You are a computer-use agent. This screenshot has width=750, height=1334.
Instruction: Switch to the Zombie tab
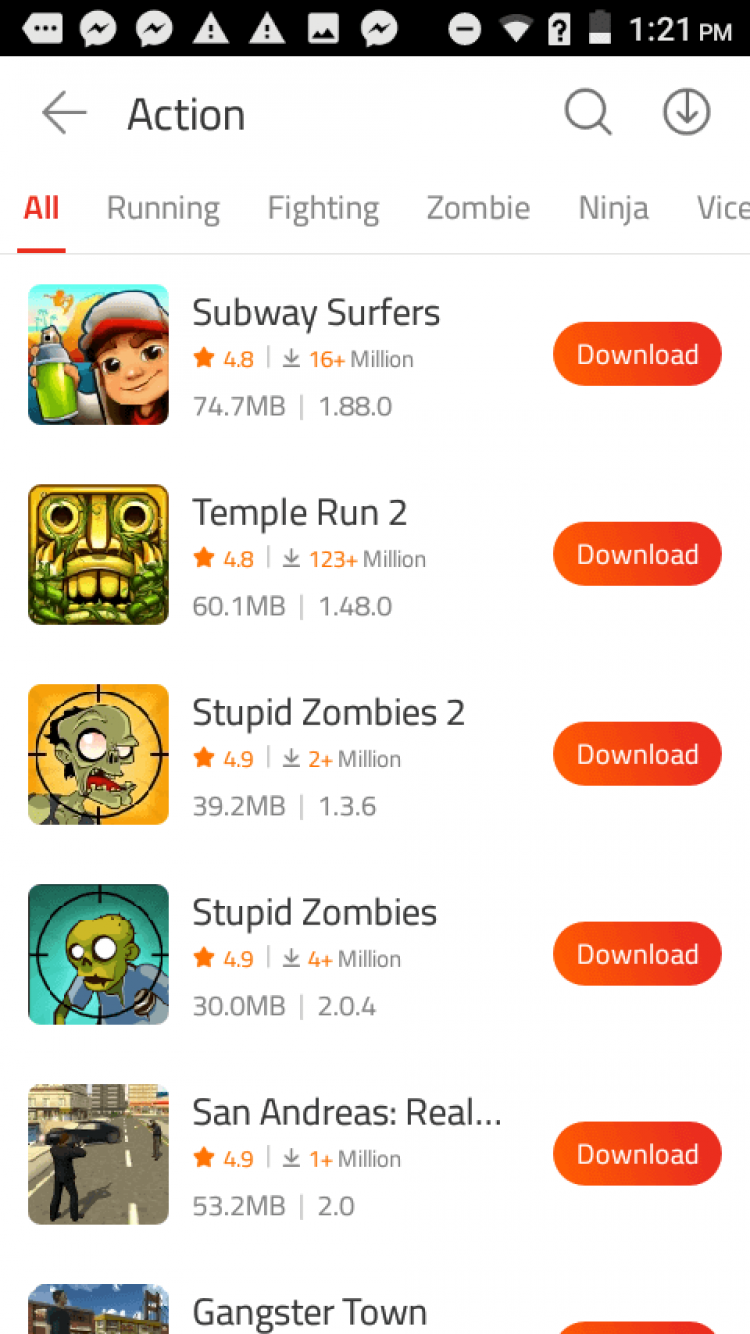click(x=478, y=208)
